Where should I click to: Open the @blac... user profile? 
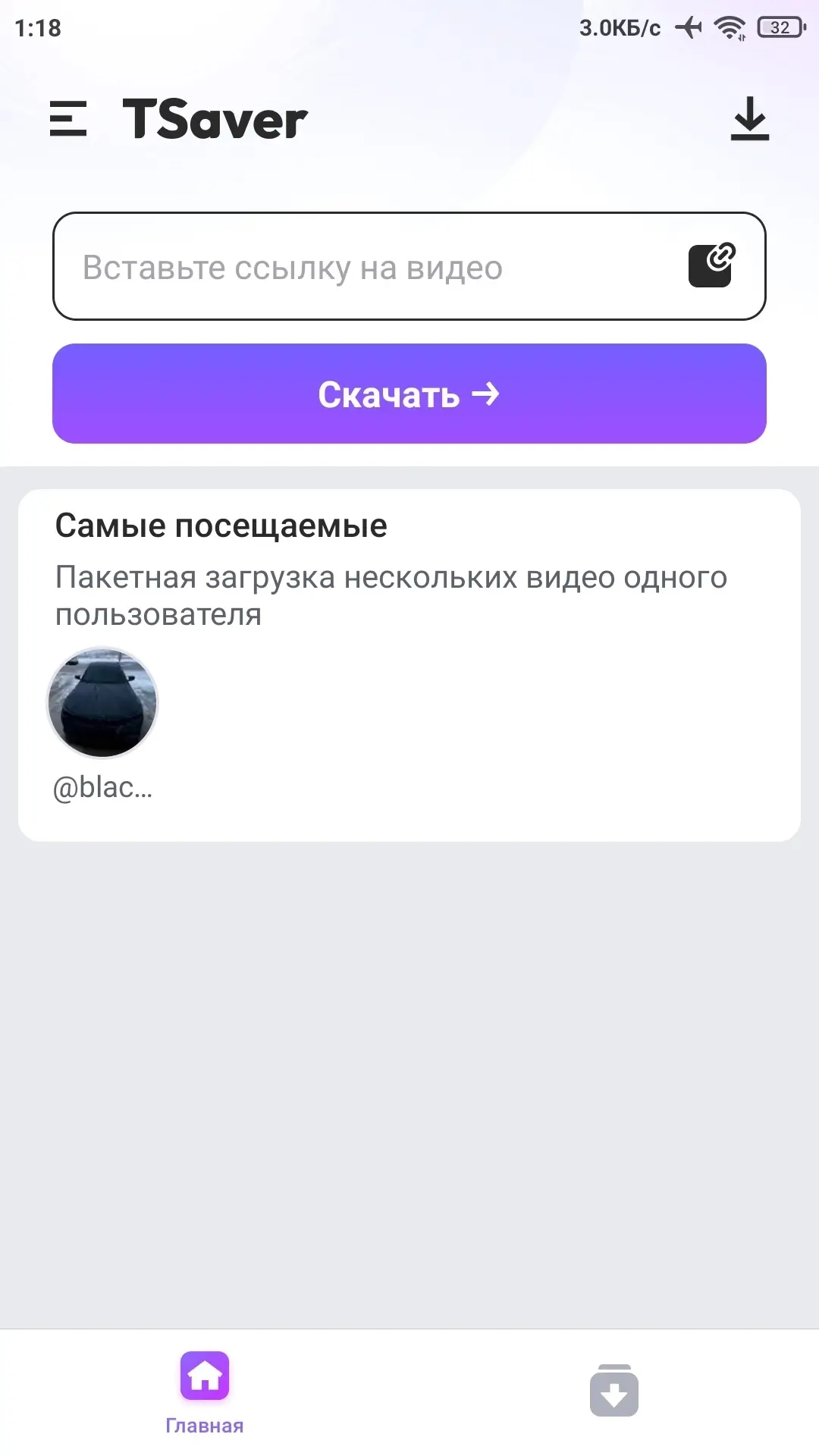point(102,703)
